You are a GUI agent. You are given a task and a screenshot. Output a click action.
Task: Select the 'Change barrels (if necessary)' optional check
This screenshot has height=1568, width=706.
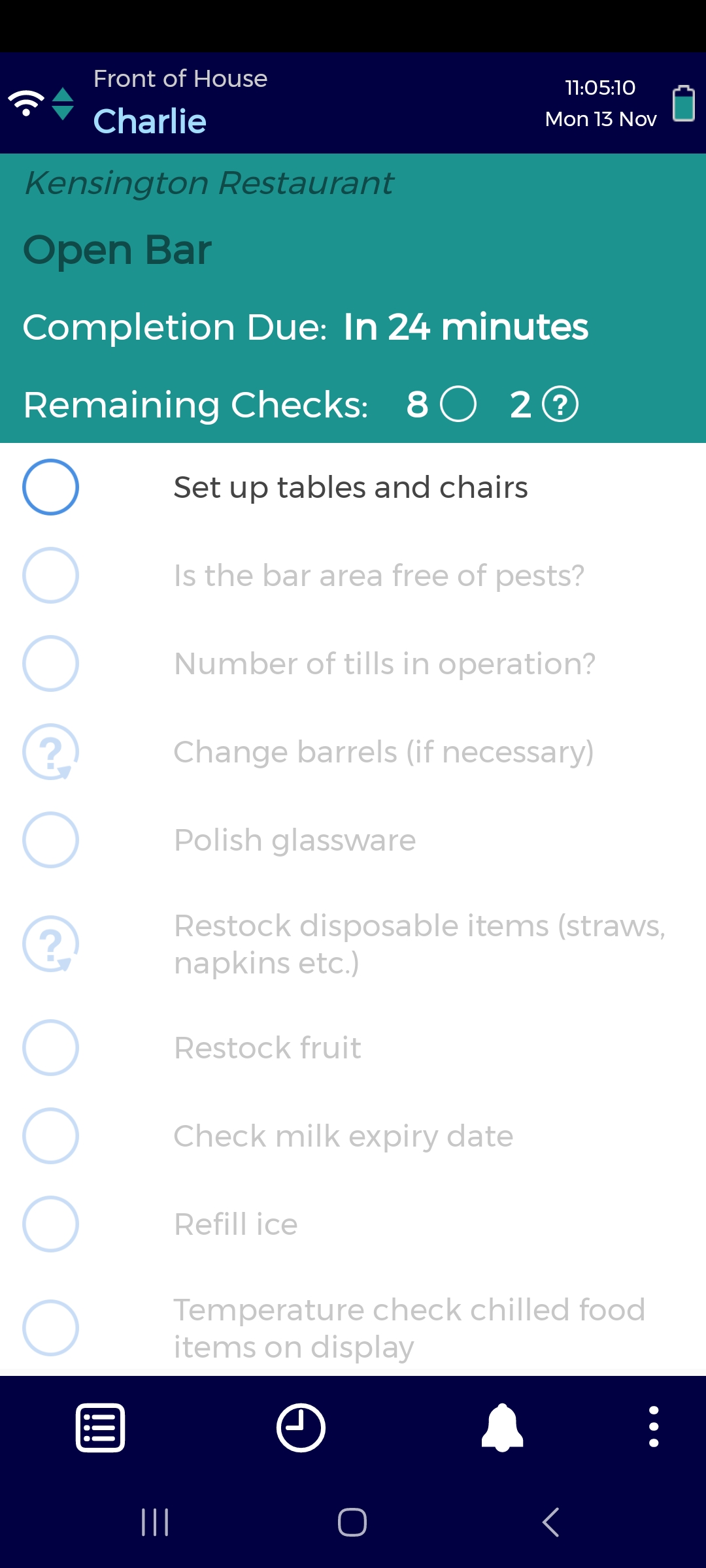[x=50, y=752]
